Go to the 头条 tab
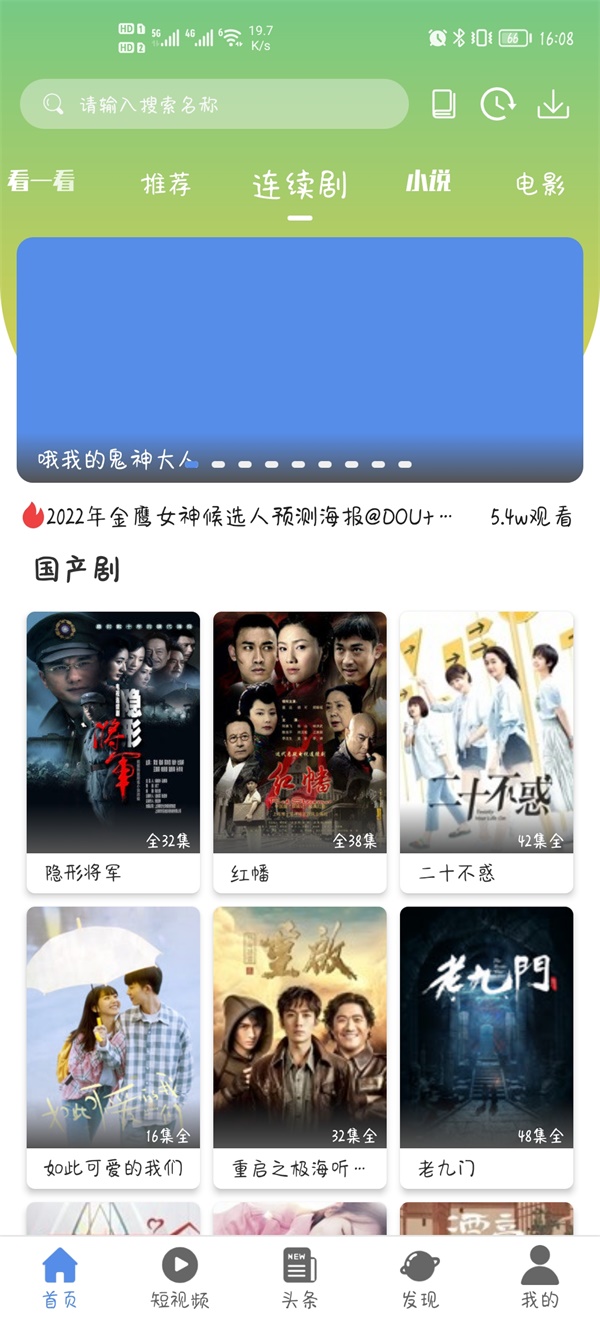The height and width of the screenshot is (1320, 600). 300,1278
